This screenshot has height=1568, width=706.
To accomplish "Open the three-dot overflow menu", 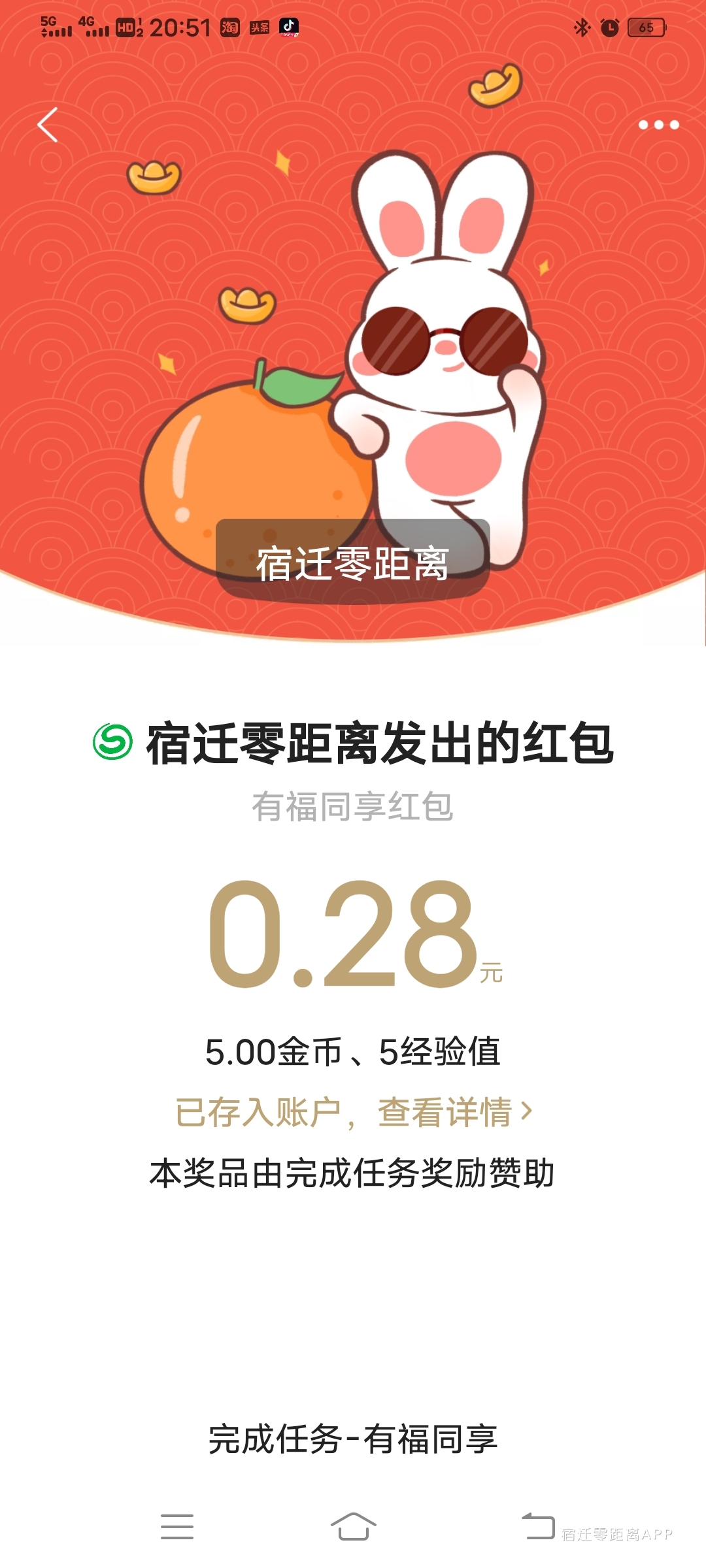I will tap(658, 125).
